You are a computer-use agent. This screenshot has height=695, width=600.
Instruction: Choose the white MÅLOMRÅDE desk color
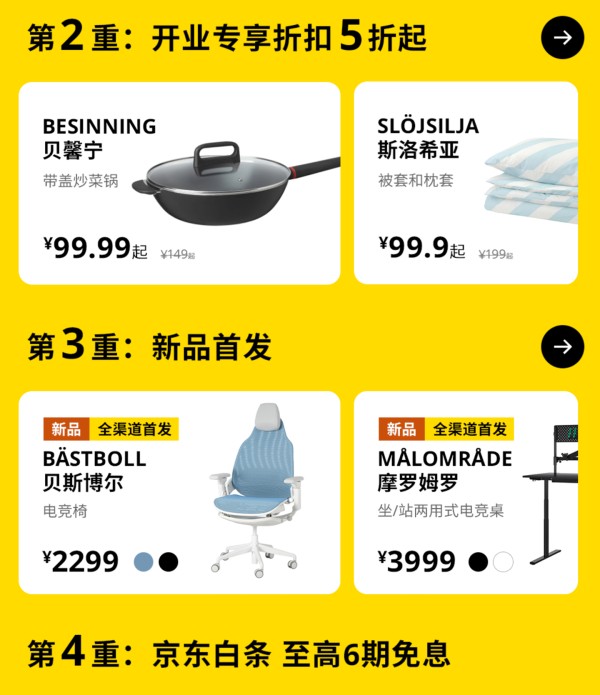tap(503, 562)
